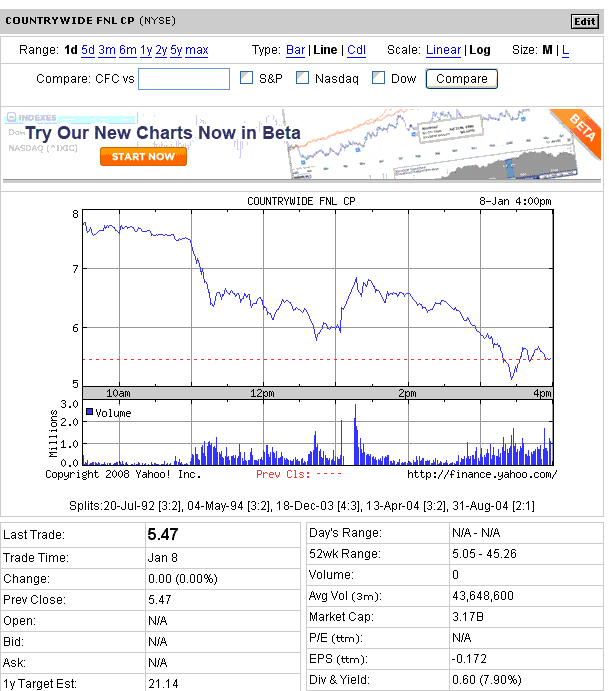This screenshot has height=691, width=609.
Task: Open the Start Now beta charts banner
Action: point(143,156)
